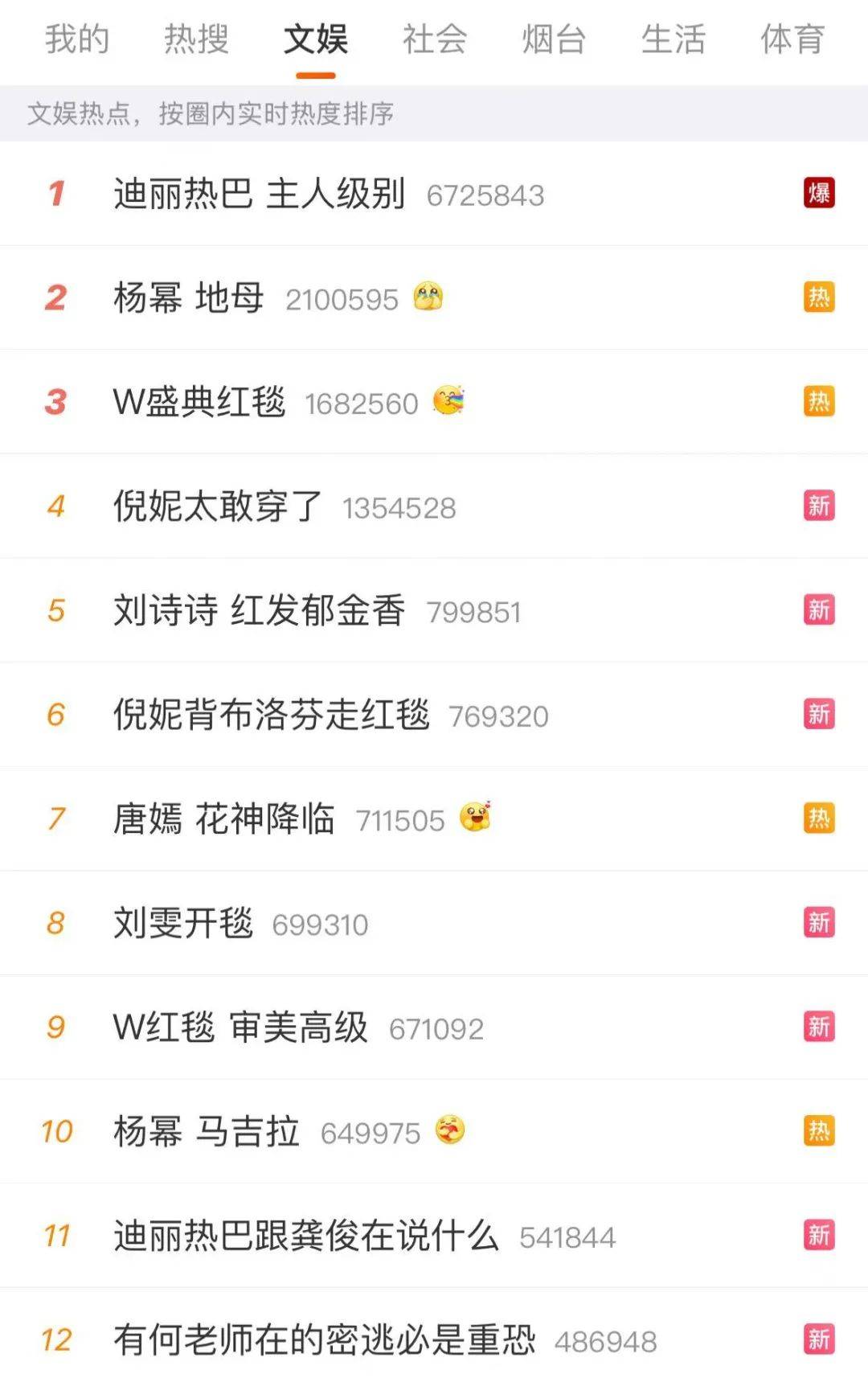View W红毯 审美高级 topic
This screenshot has height=1378, width=868.
[240, 1027]
